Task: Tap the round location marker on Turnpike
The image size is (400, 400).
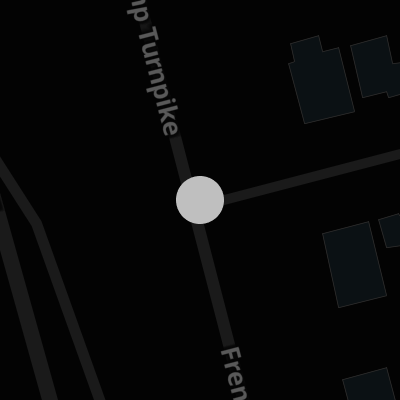Action: [x=200, y=200]
